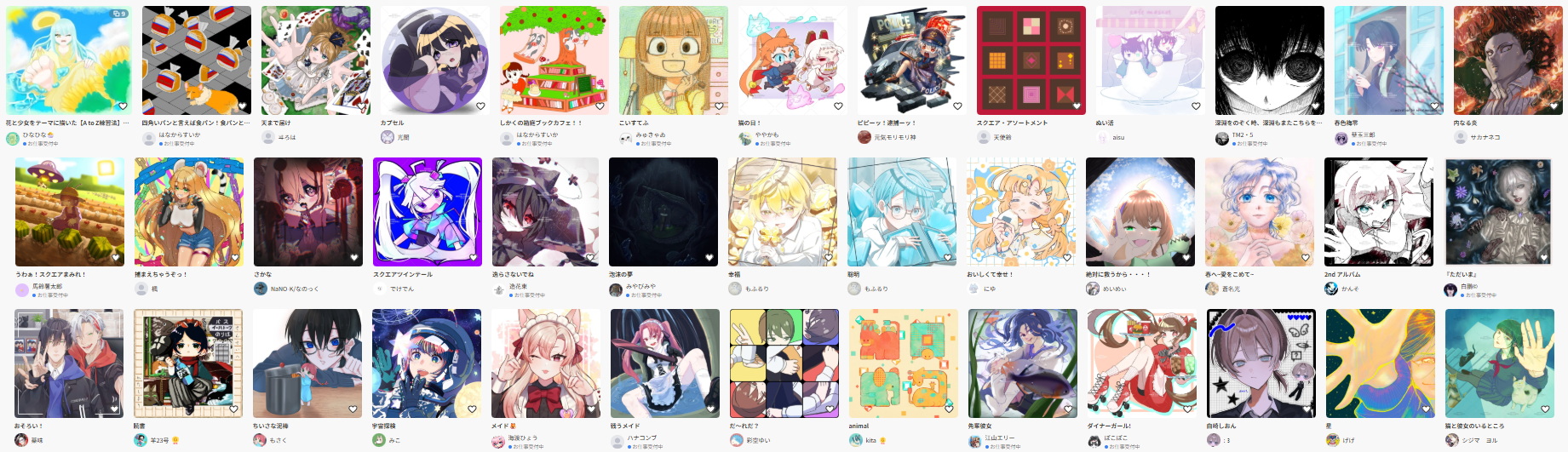The image size is (1568, 452).
Task: Like the artwork ぬい活
Action: 1196,106
